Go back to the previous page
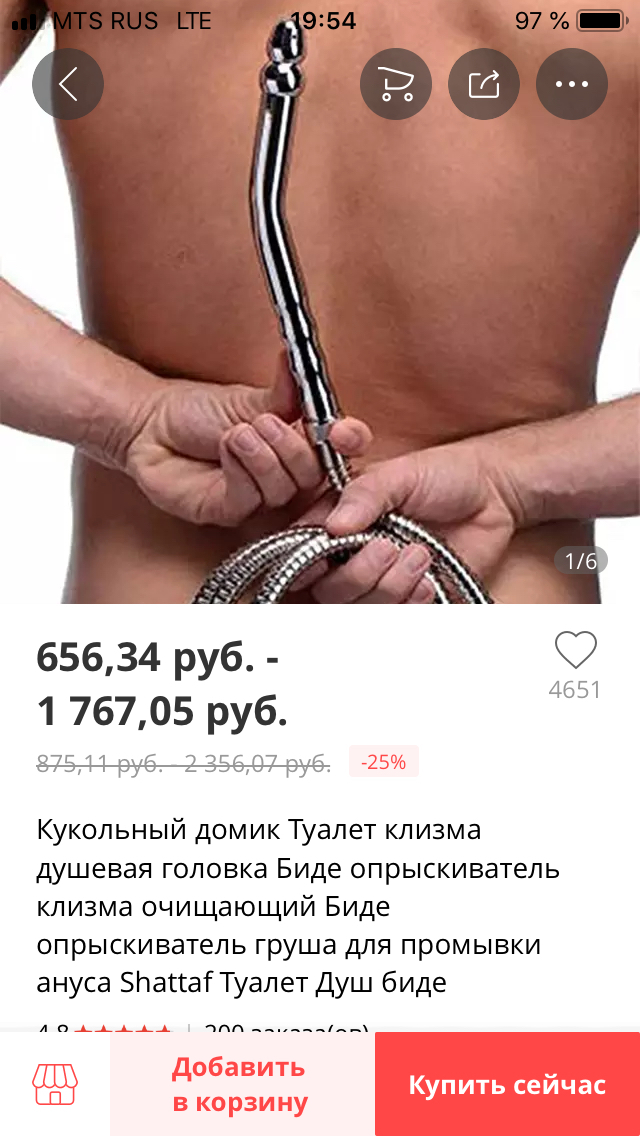 (x=68, y=84)
